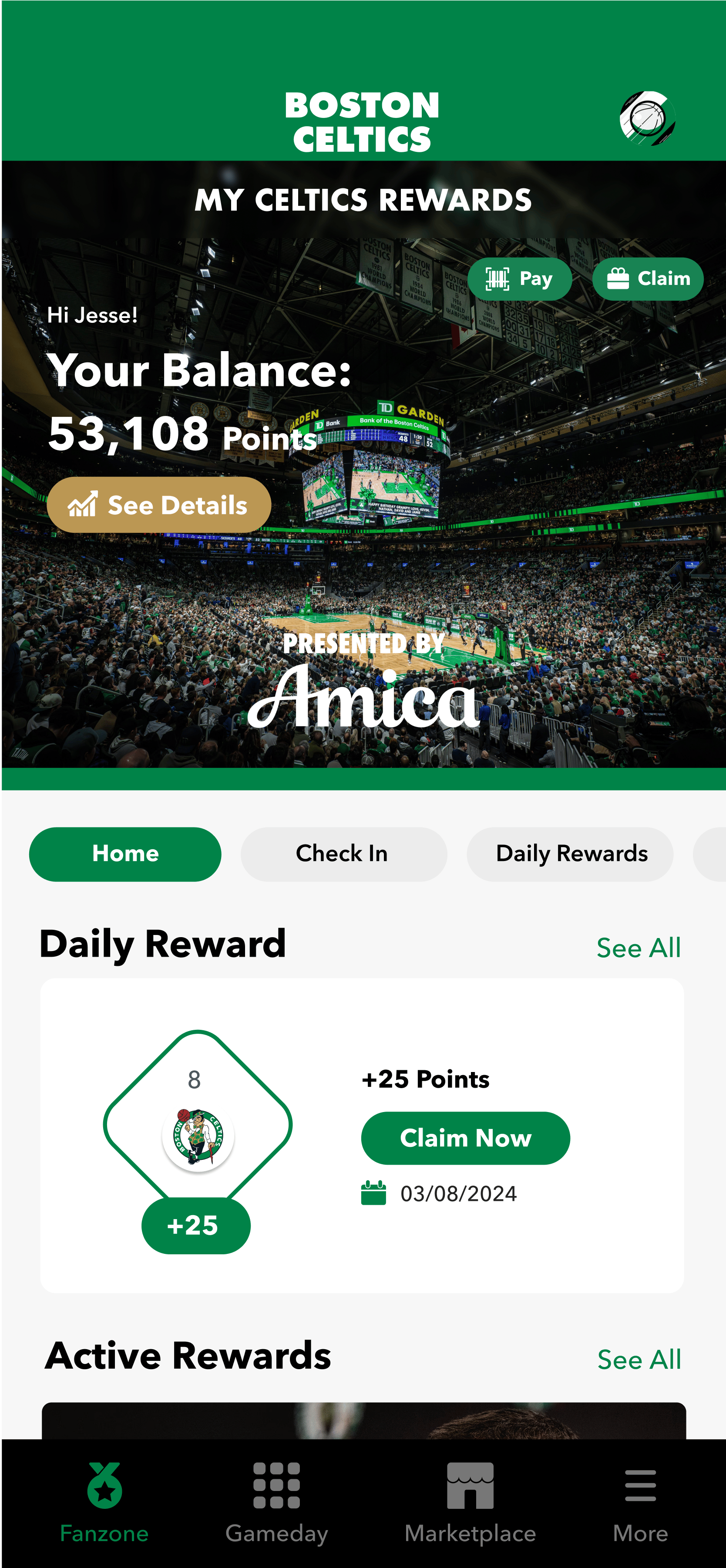Switch to the Check In chip

343,853
